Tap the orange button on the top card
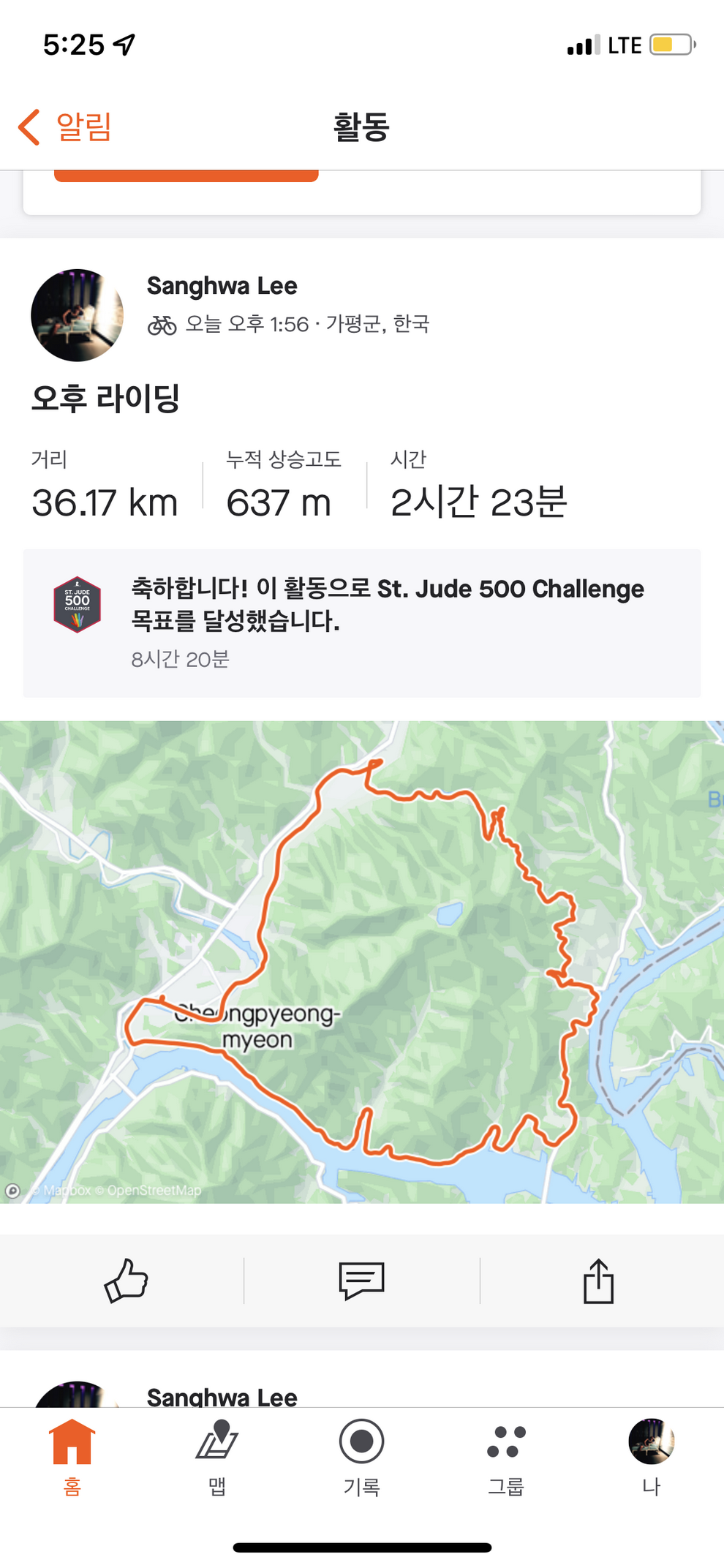Image resolution: width=724 pixels, height=1568 pixels. (x=186, y=176)
